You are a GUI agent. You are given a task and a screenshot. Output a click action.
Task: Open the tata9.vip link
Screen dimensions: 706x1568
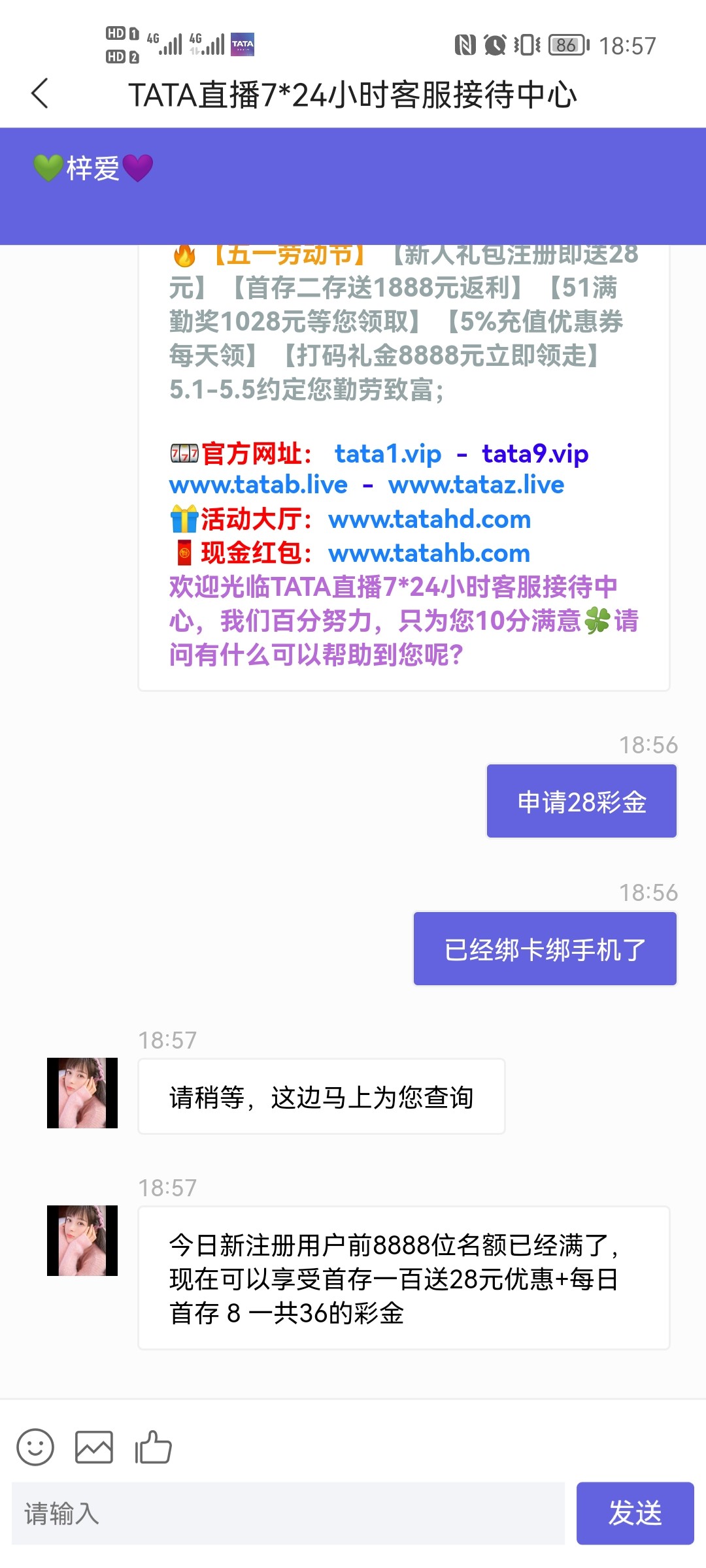tap(535, 454)
